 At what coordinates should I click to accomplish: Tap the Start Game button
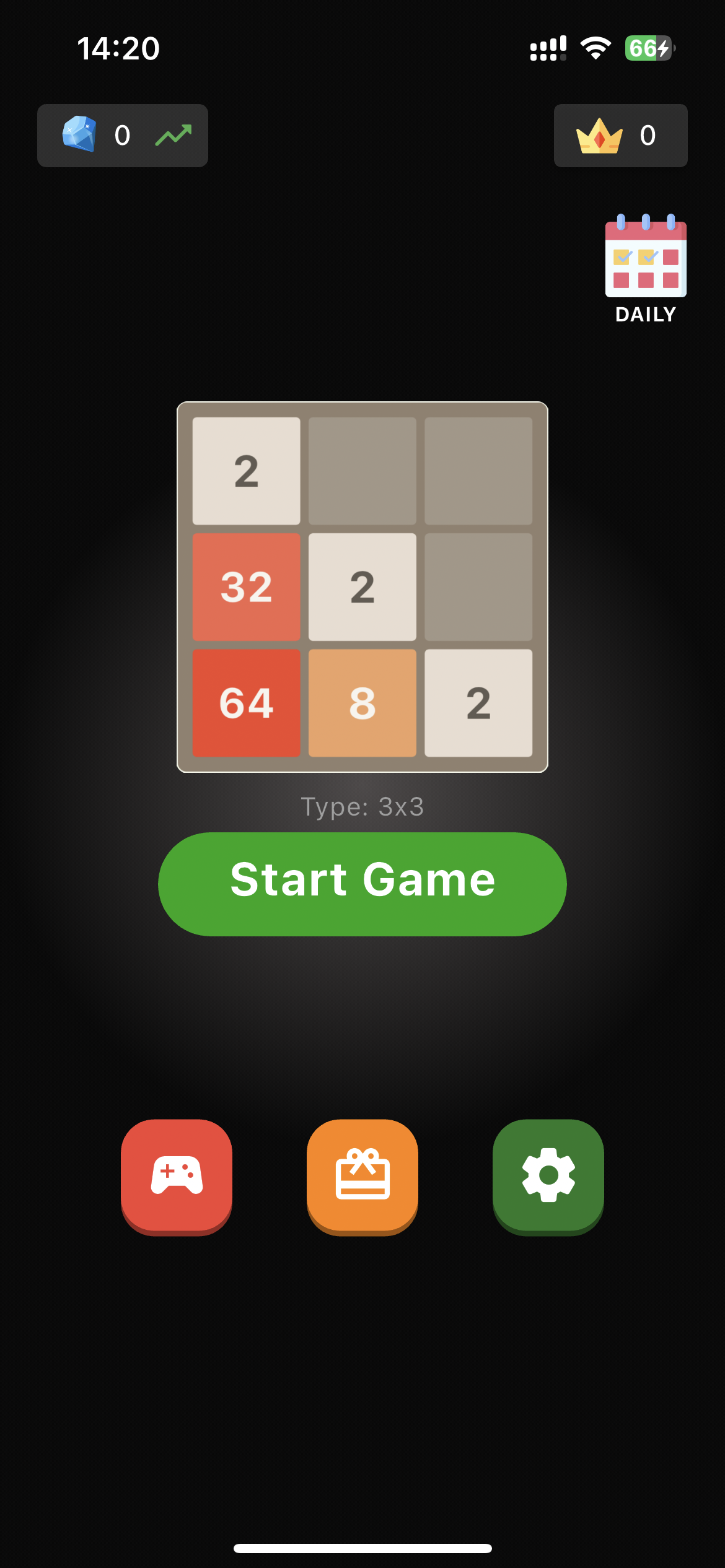(x=362, y=884)
